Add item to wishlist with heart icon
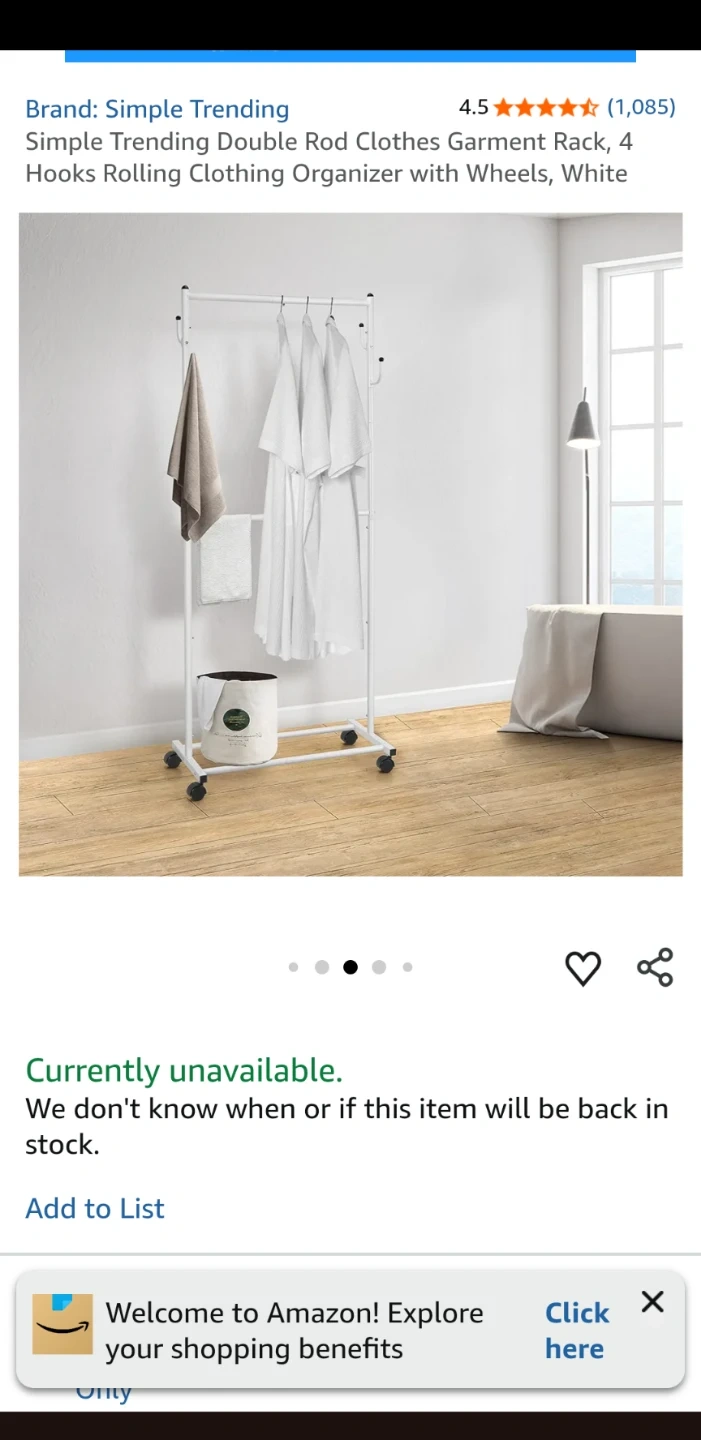701x1440 pixels. click(x=583, y=968)
